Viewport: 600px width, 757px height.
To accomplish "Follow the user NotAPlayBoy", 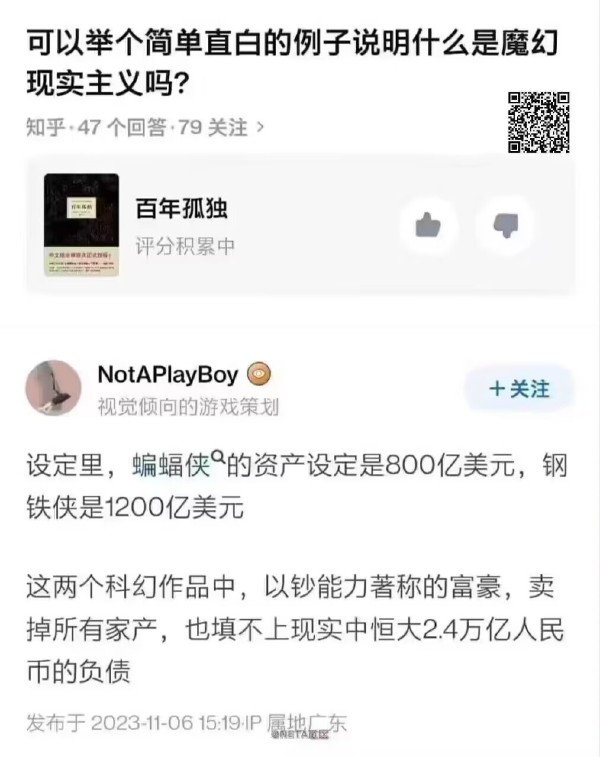I will click(519, 389).
